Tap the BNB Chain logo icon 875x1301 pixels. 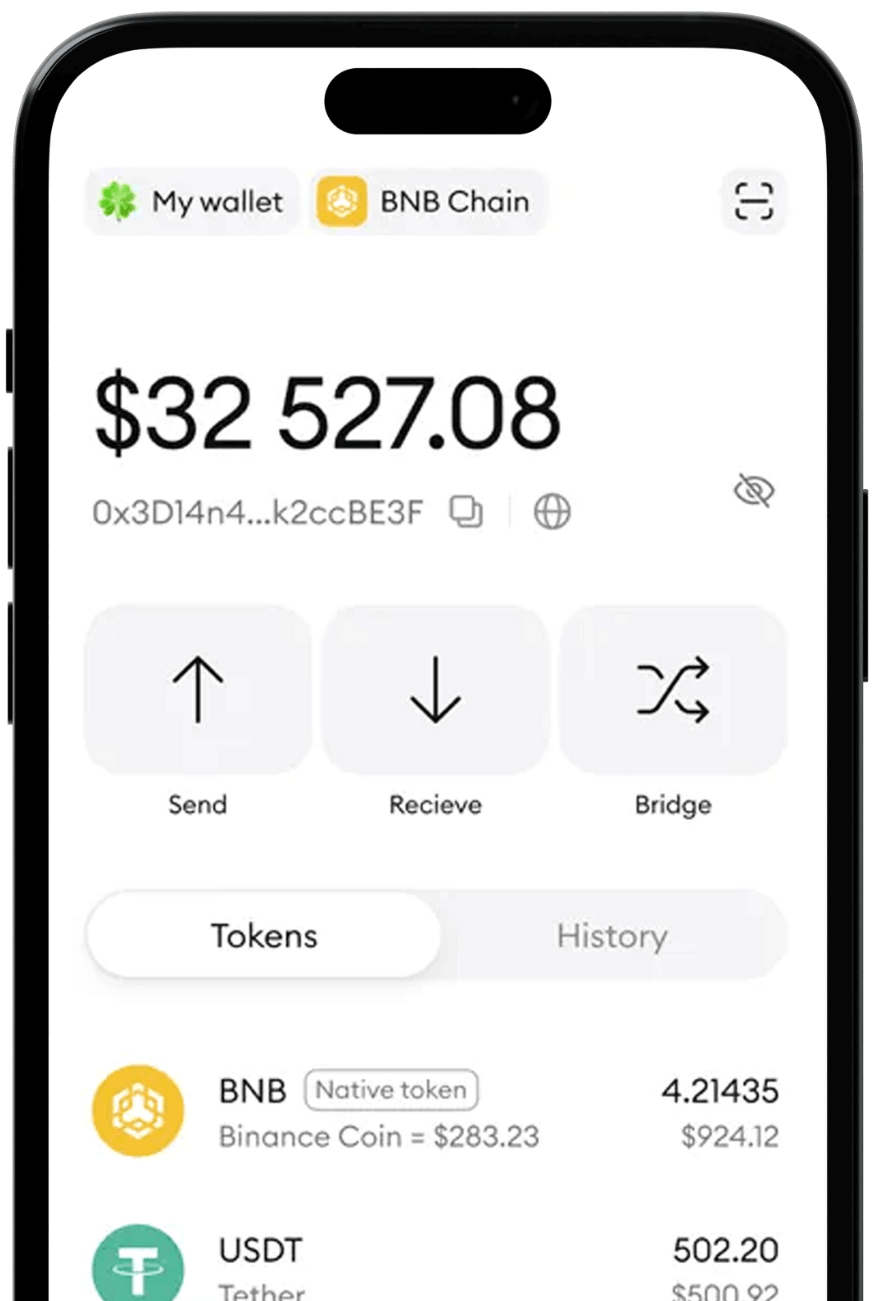coord(343,201)
